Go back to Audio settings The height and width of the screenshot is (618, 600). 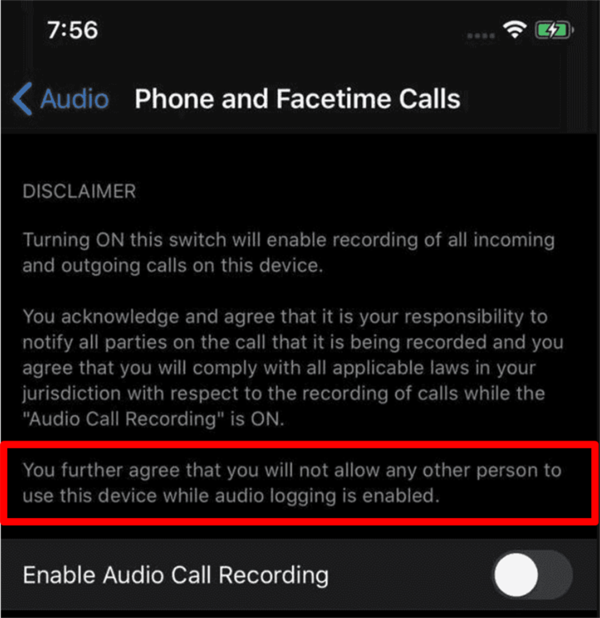(x=61, y=99)
